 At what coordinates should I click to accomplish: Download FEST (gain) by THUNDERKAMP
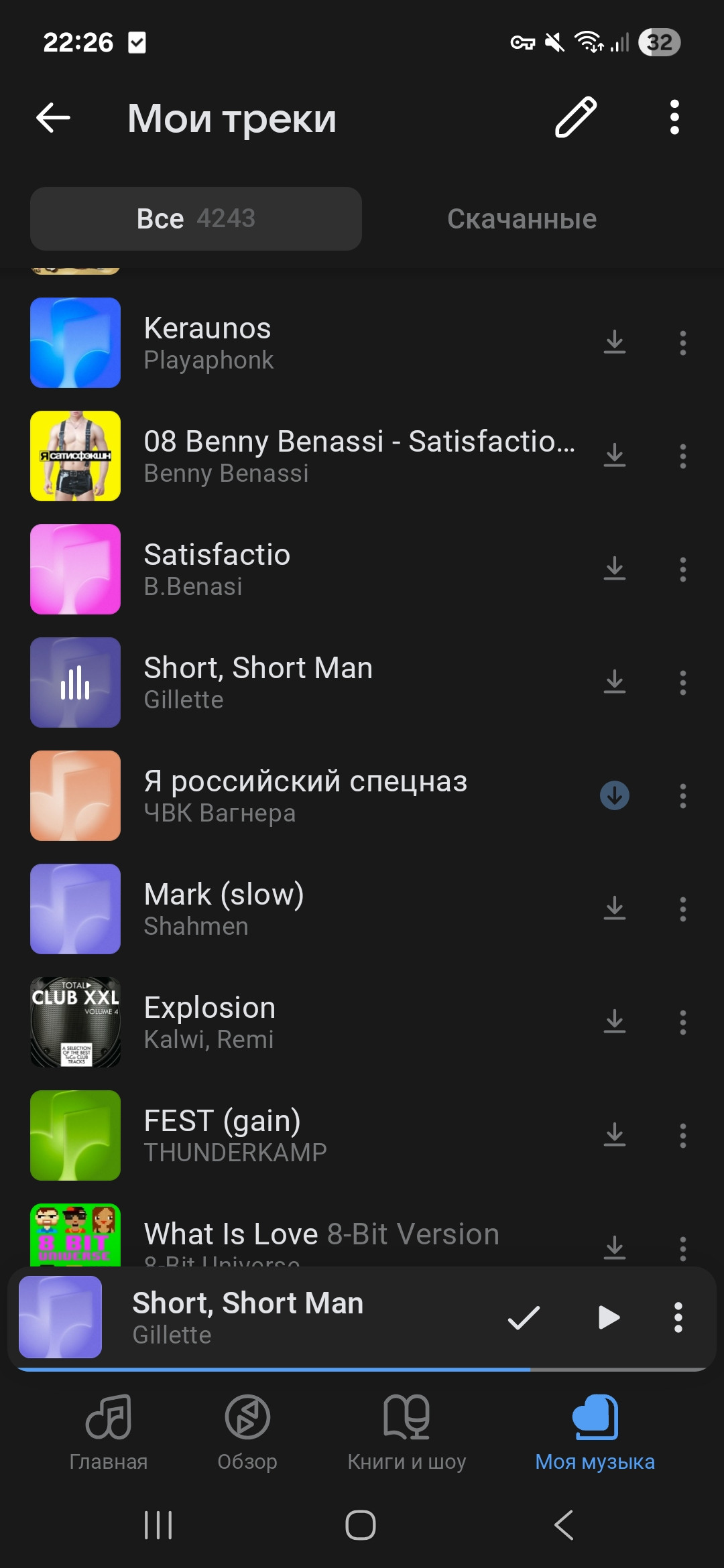pos(614,1136)
